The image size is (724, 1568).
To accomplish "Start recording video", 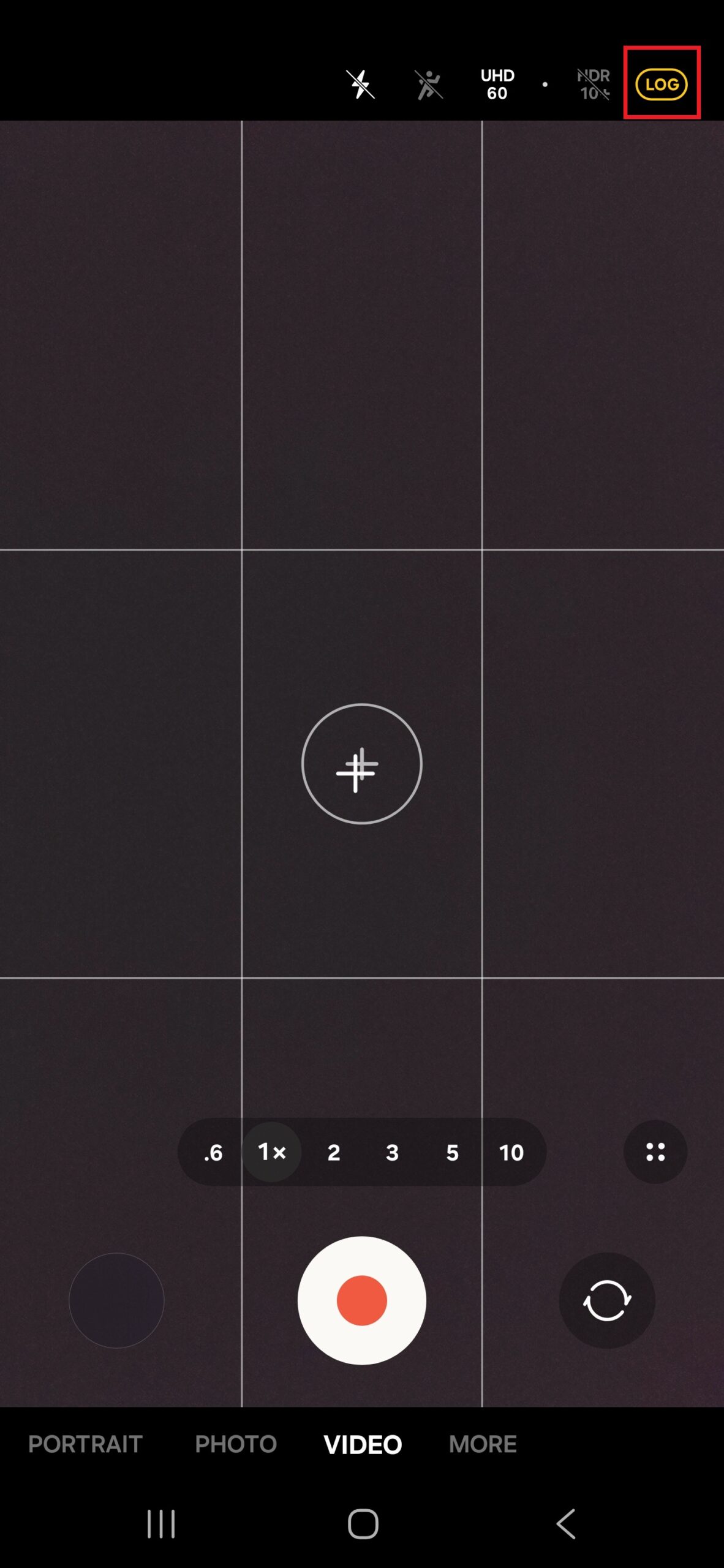I will [x=362, y=1301].
